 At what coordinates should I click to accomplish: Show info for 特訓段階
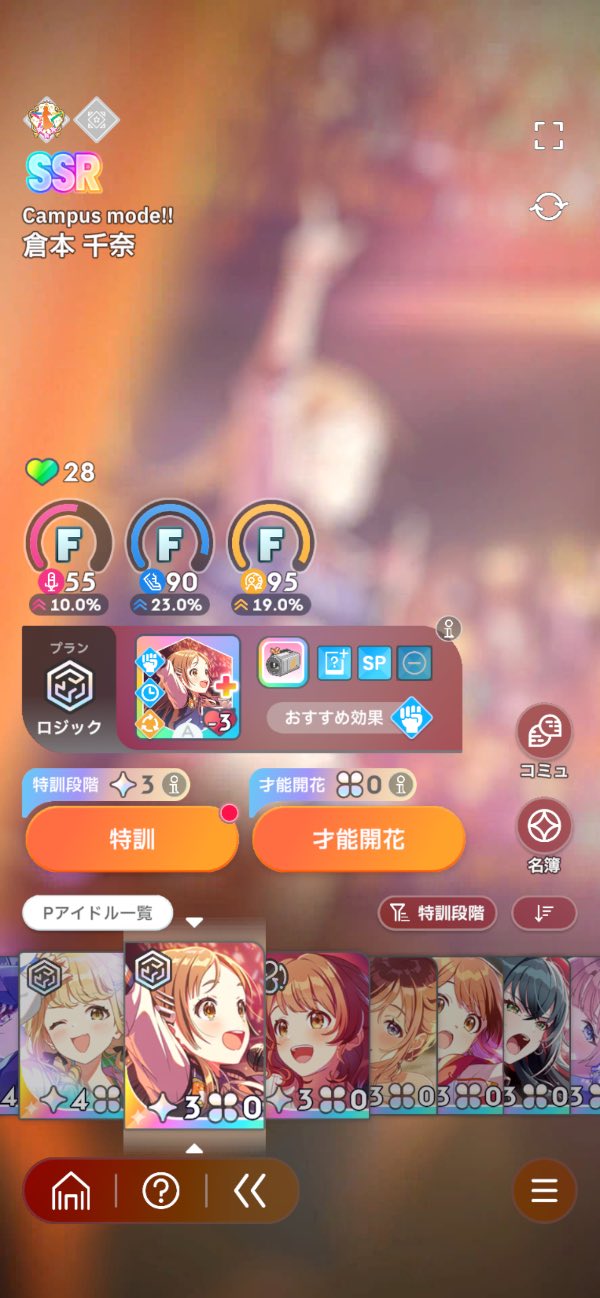pyautogui.click(x=176, y=785)
